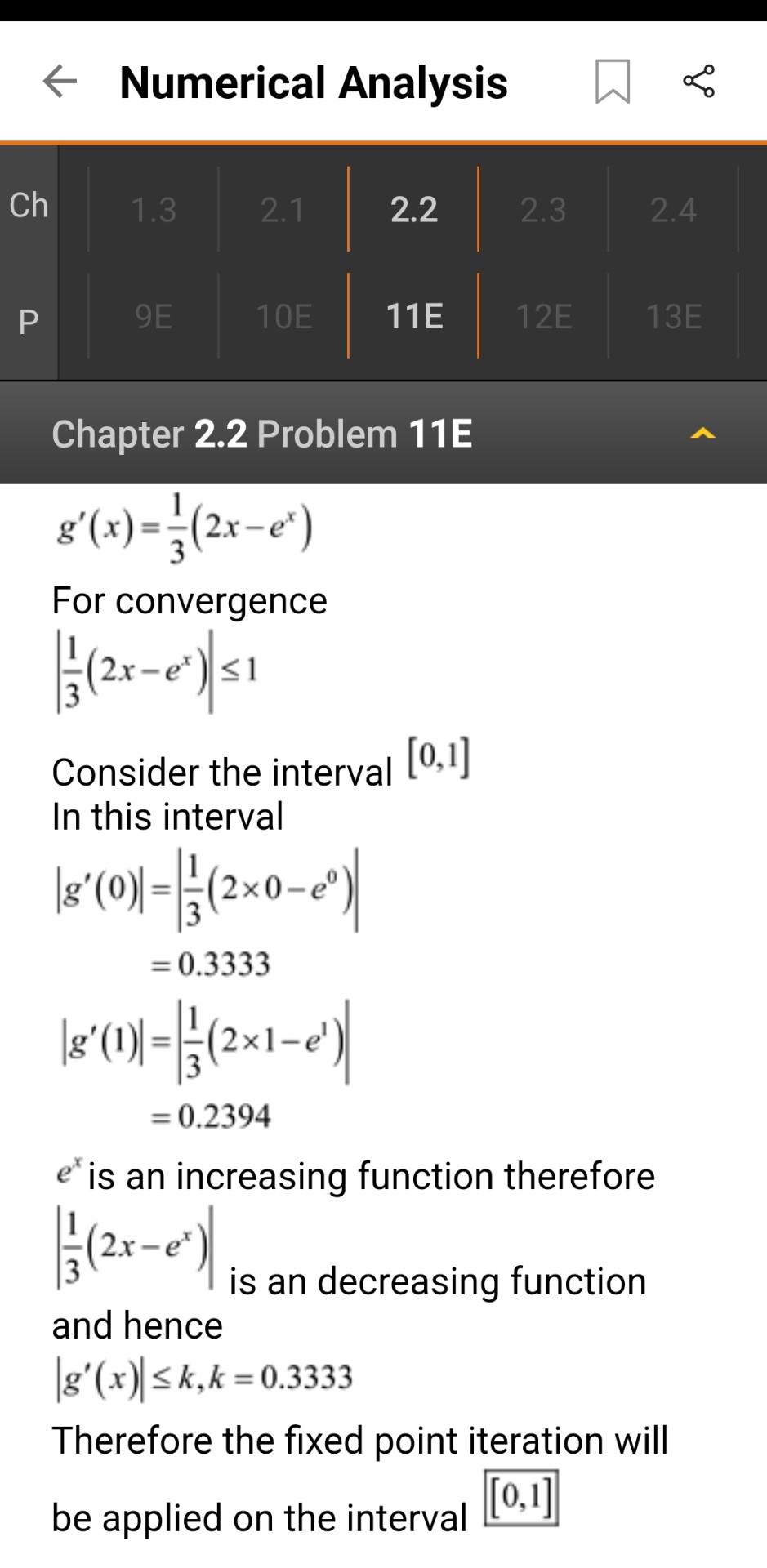
Task: Share this solution
Action: click(698, 82)
